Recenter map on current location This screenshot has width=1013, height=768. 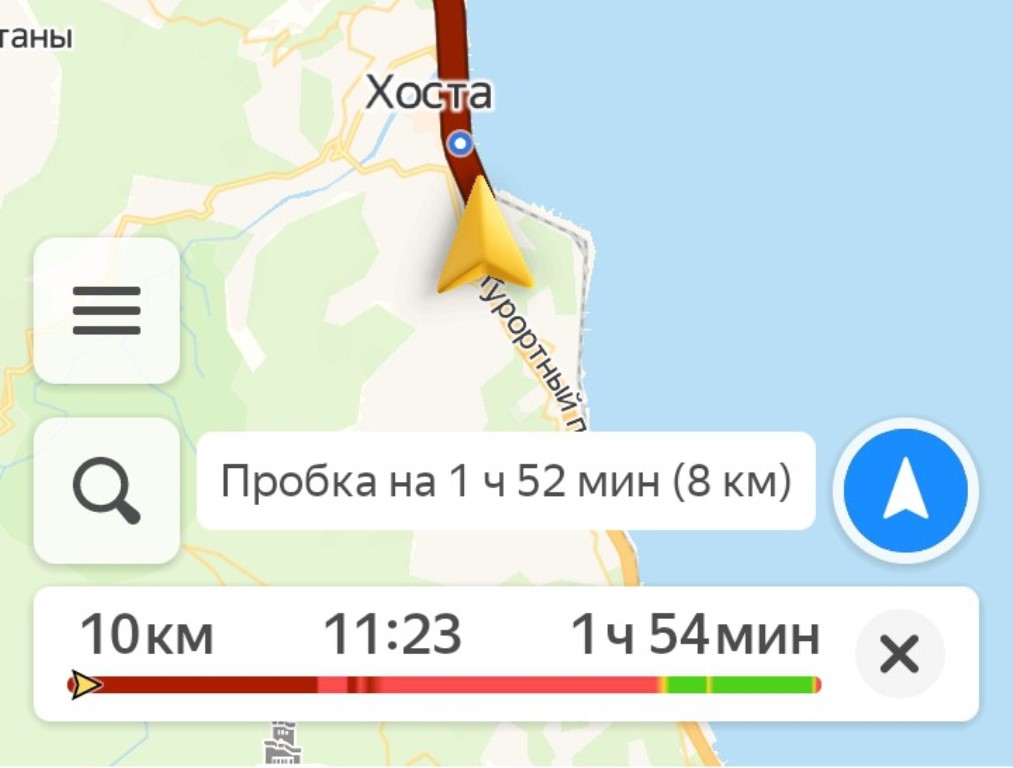tap(906, 491)
